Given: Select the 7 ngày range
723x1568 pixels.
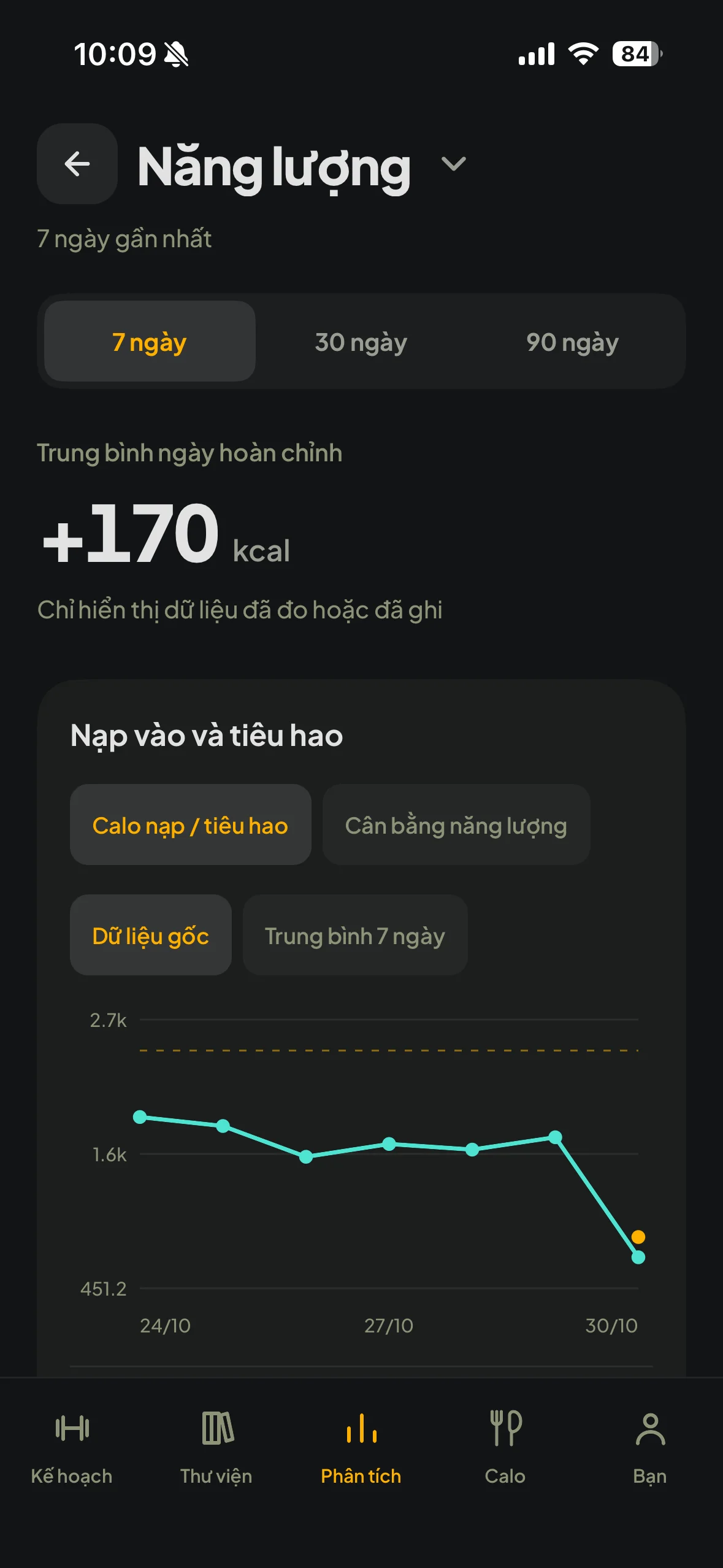Looking at the screenshot, I should (x=150, y=341).
